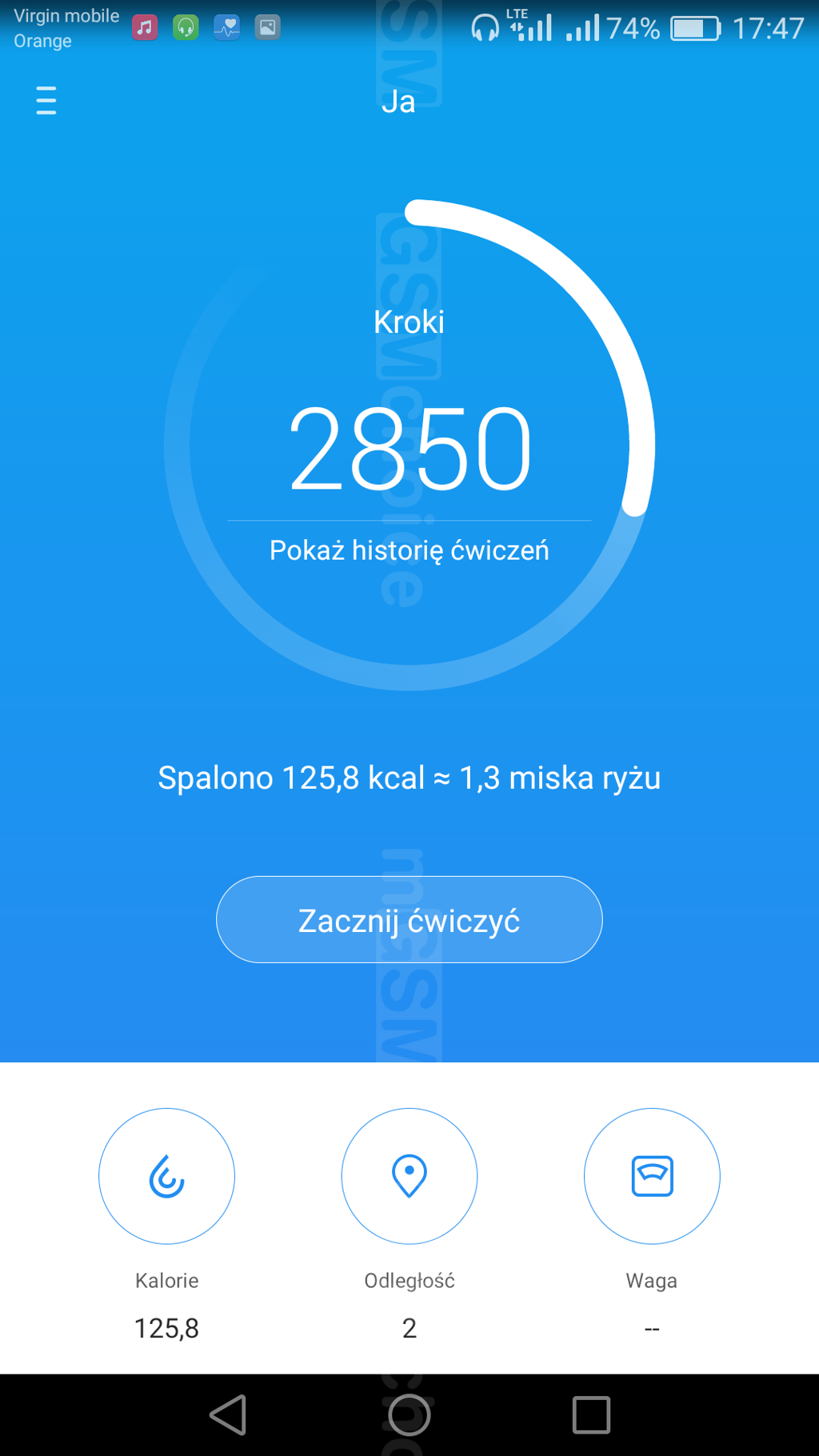
Task: Open the hamburger drawer menu
Action: pyautogui.click(x=46, y=101)
